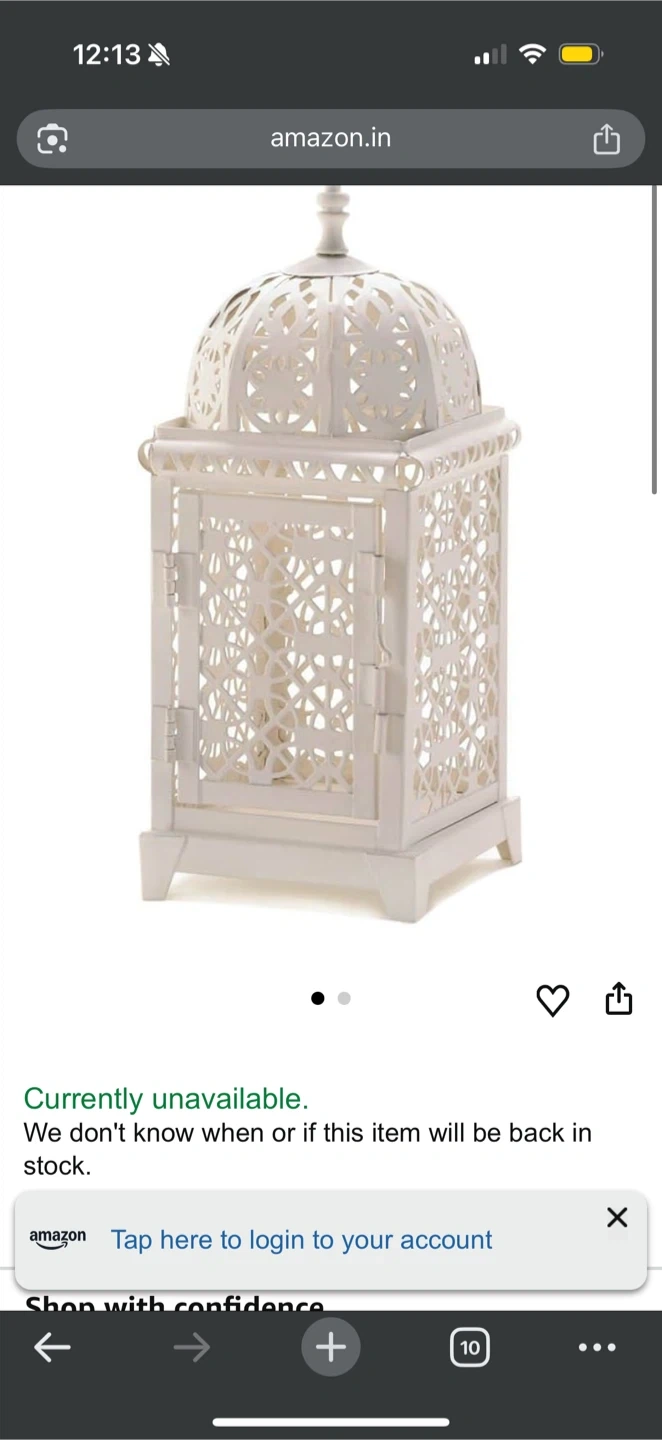Viewport: 662px width, 1440px height.
Task: Share this product listing
Action: (619, 999)
